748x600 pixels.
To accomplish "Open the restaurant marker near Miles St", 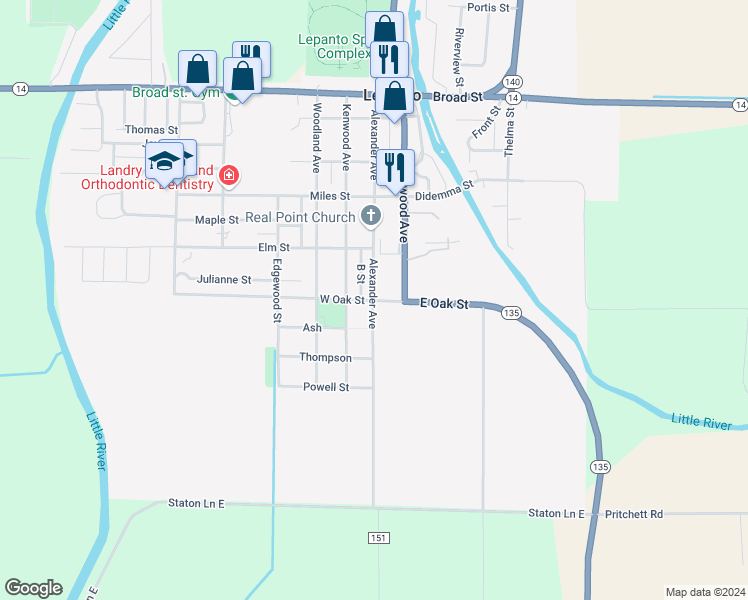I will point(395,168).
